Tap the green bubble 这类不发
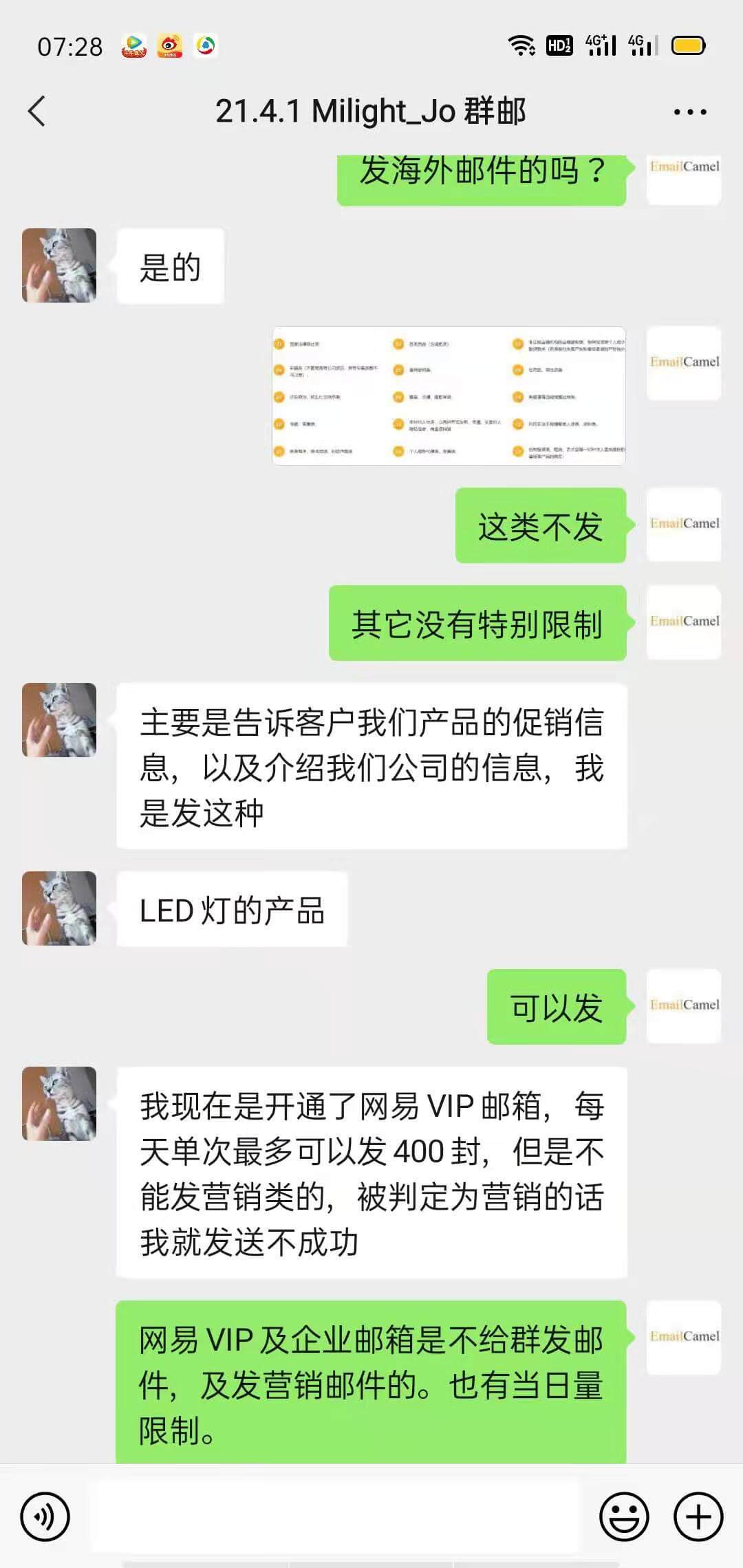The height and width of the screenshot is (1568, 743). point(540,525)
